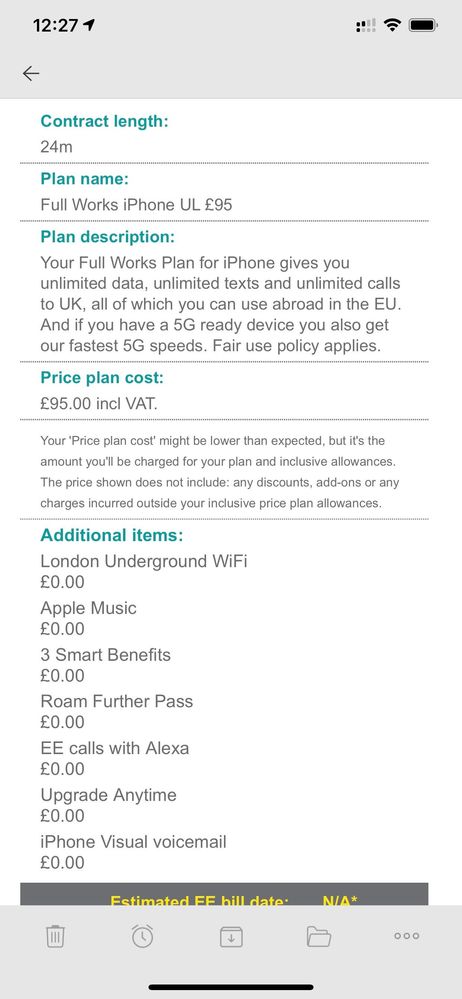Open the three-dot more options menu
Image resolution: width=462 pixels, height=999 pixels.
pos(407,936)
